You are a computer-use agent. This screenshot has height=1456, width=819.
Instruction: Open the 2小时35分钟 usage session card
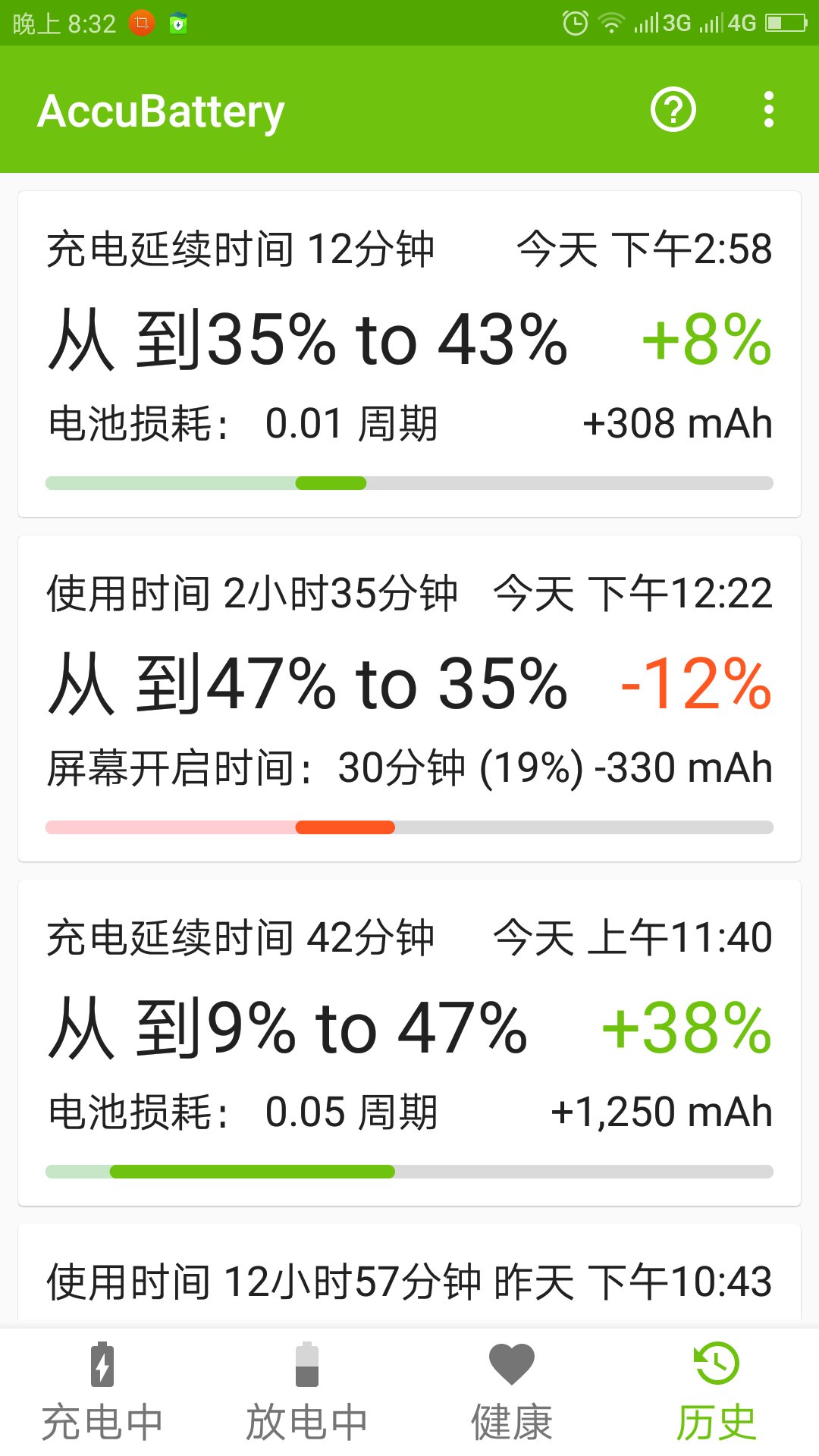coord(409,698)
